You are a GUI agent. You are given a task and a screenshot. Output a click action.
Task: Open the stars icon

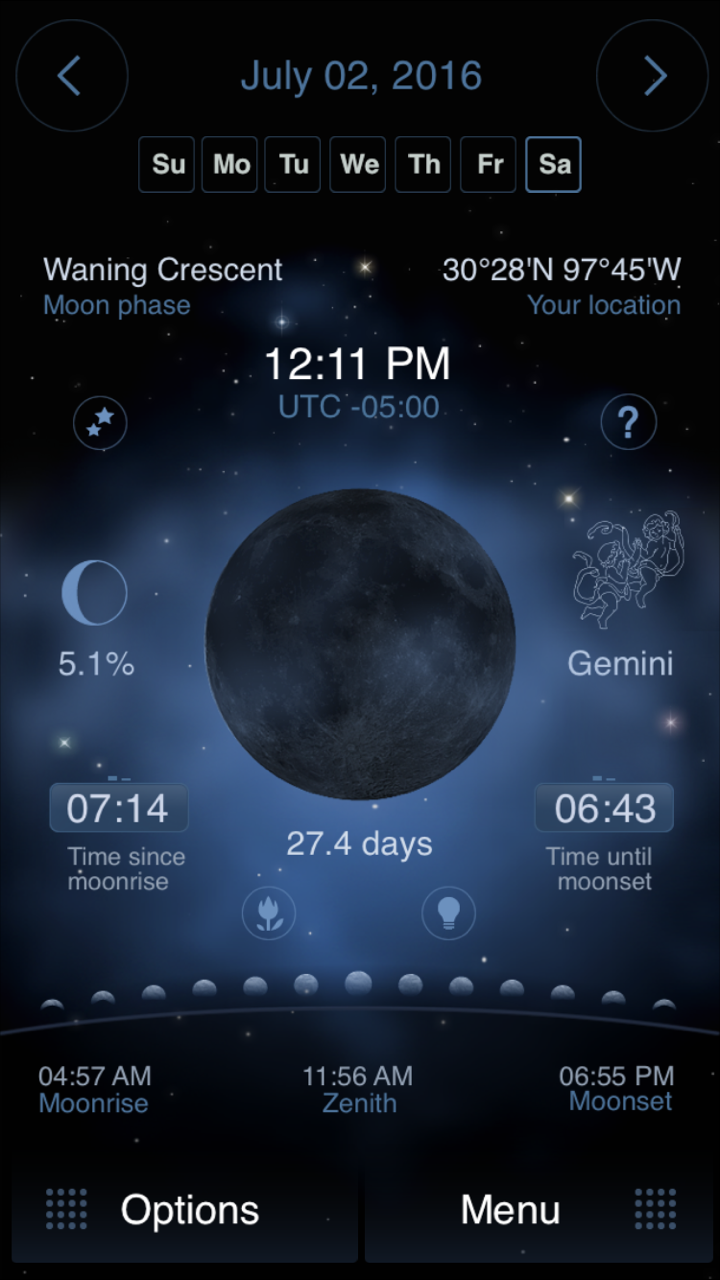coord(100,422)
